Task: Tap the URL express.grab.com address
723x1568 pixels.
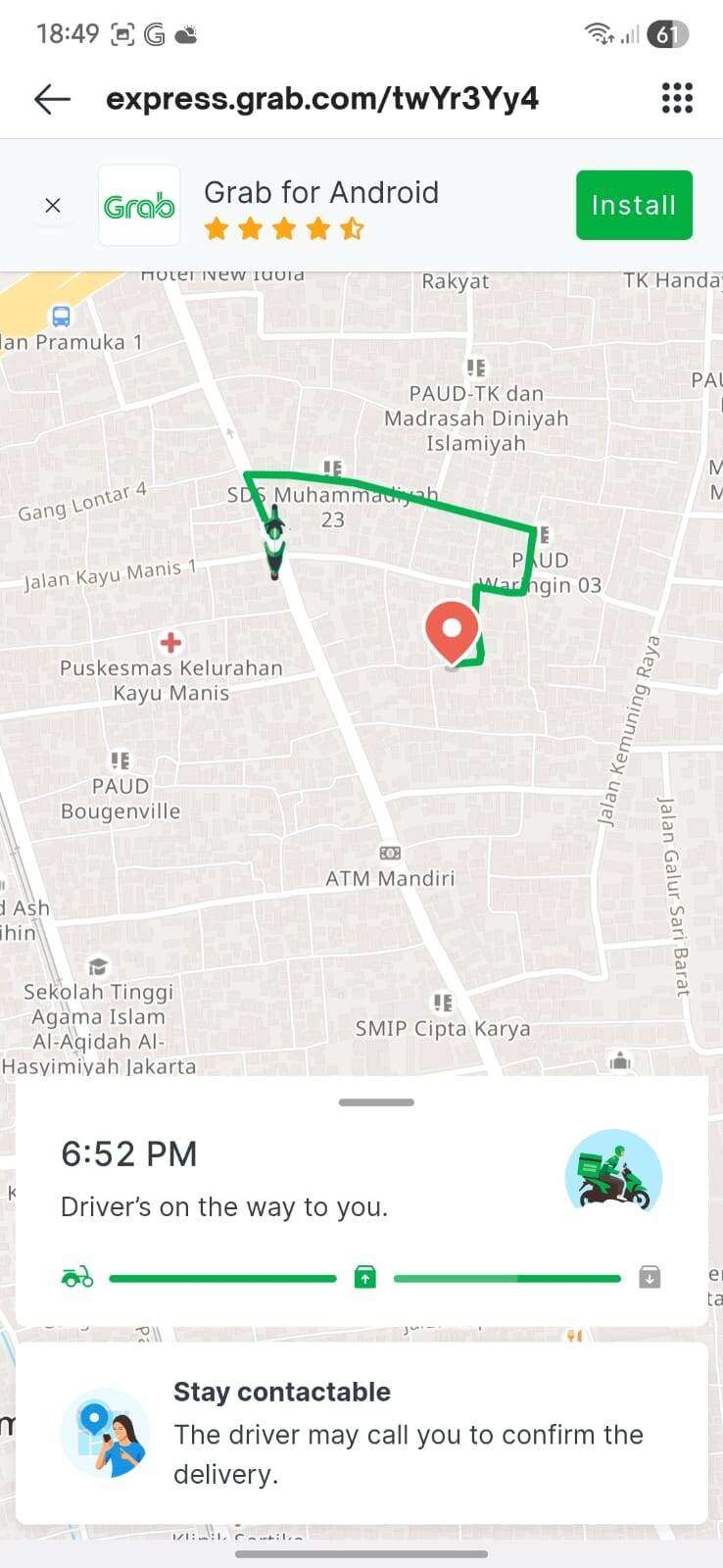Action: coord(322,99)
